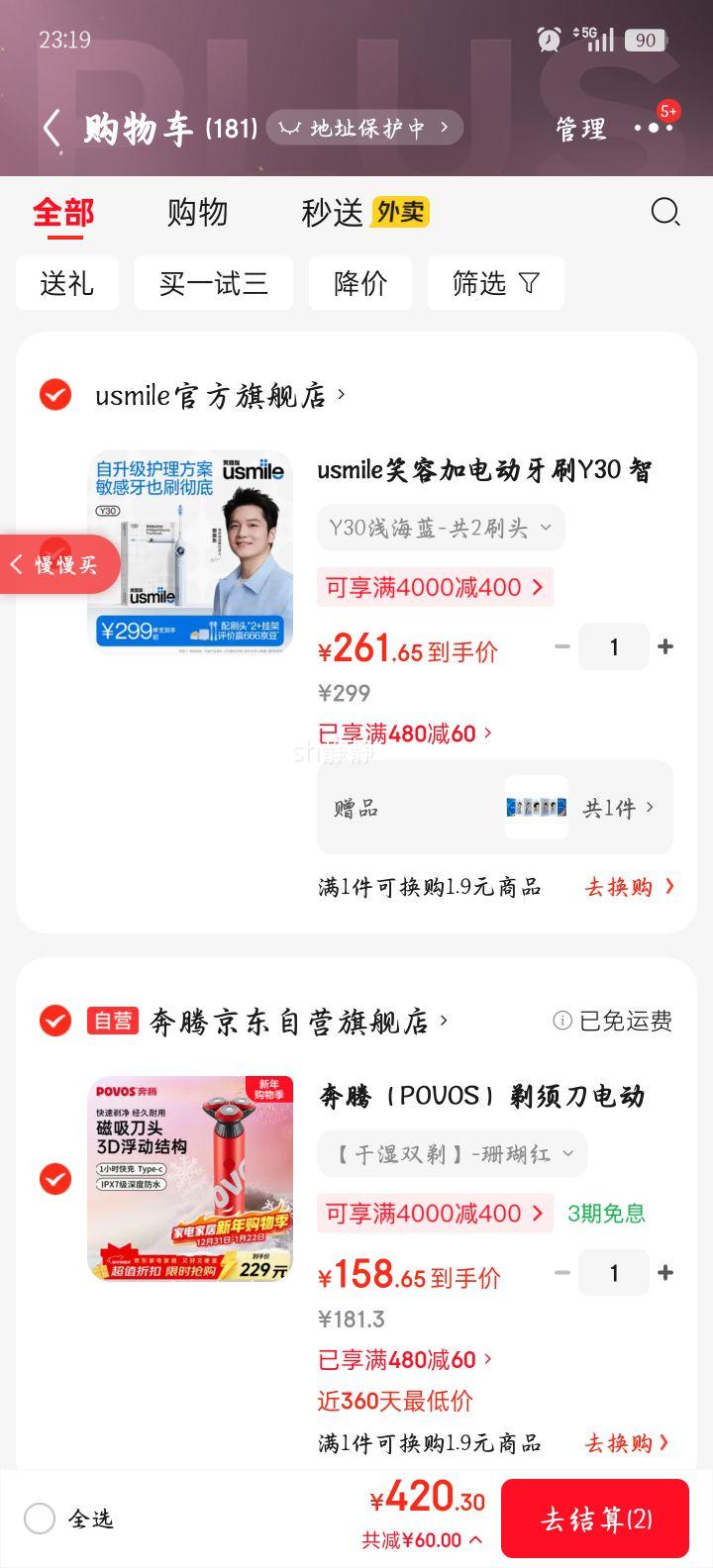Open the 干湿双剃-珊瑚红 variant selector

pos(452,1153)
